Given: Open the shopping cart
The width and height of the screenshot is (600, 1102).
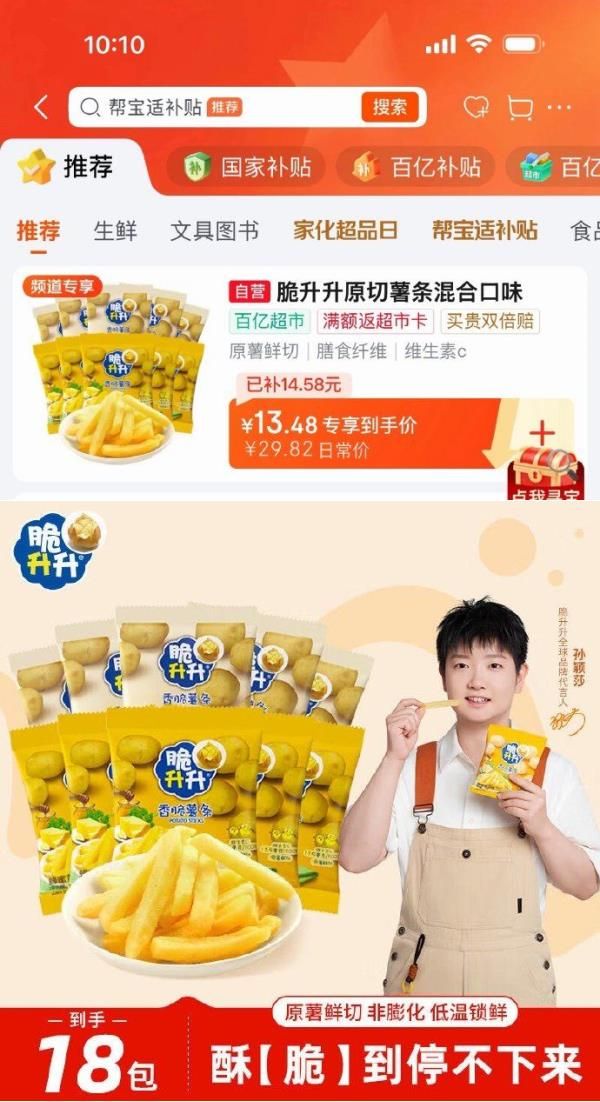Looking at the screenshot, I should (520, 108).
